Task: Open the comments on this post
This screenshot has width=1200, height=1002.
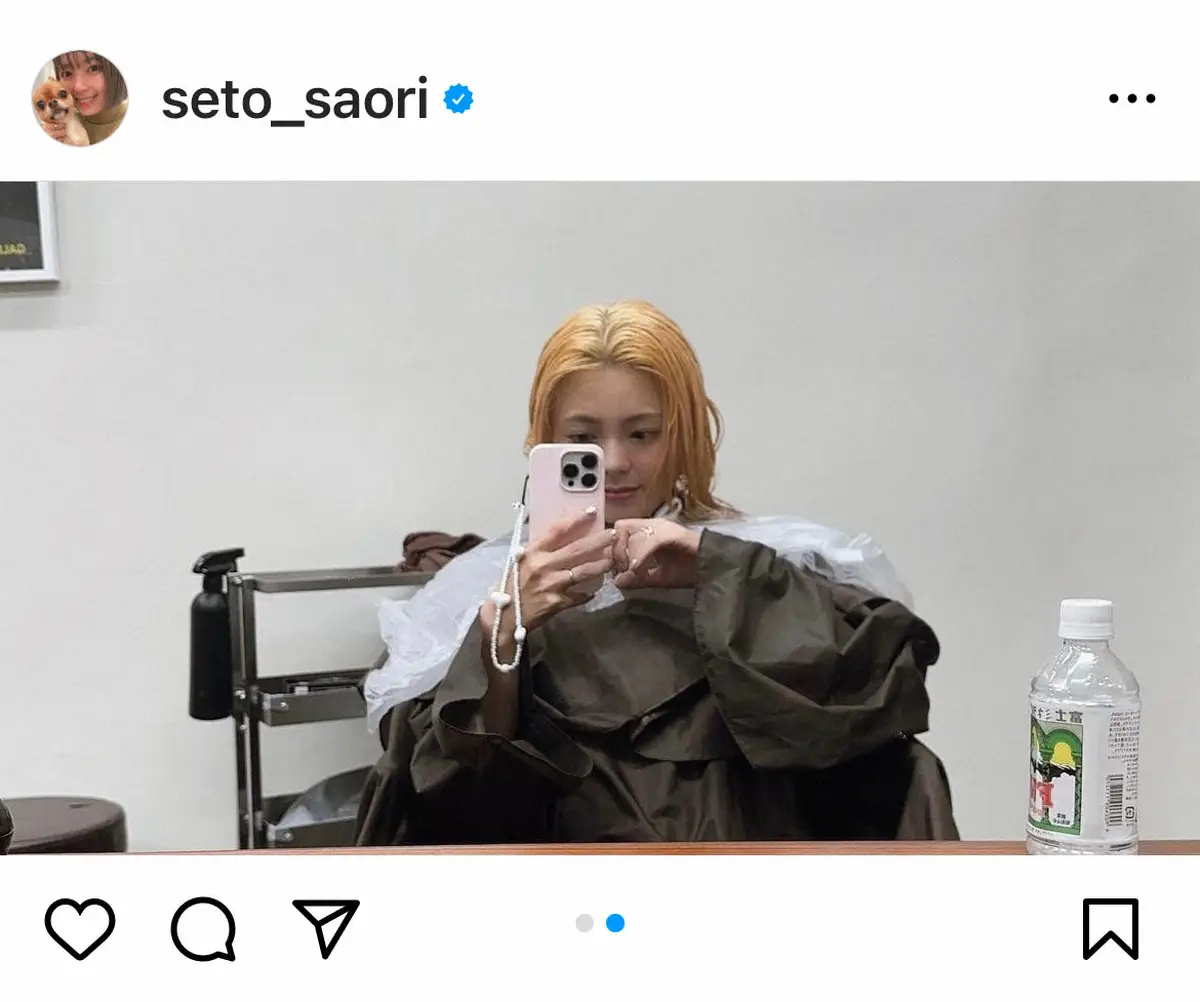Action: click(203, 928)
